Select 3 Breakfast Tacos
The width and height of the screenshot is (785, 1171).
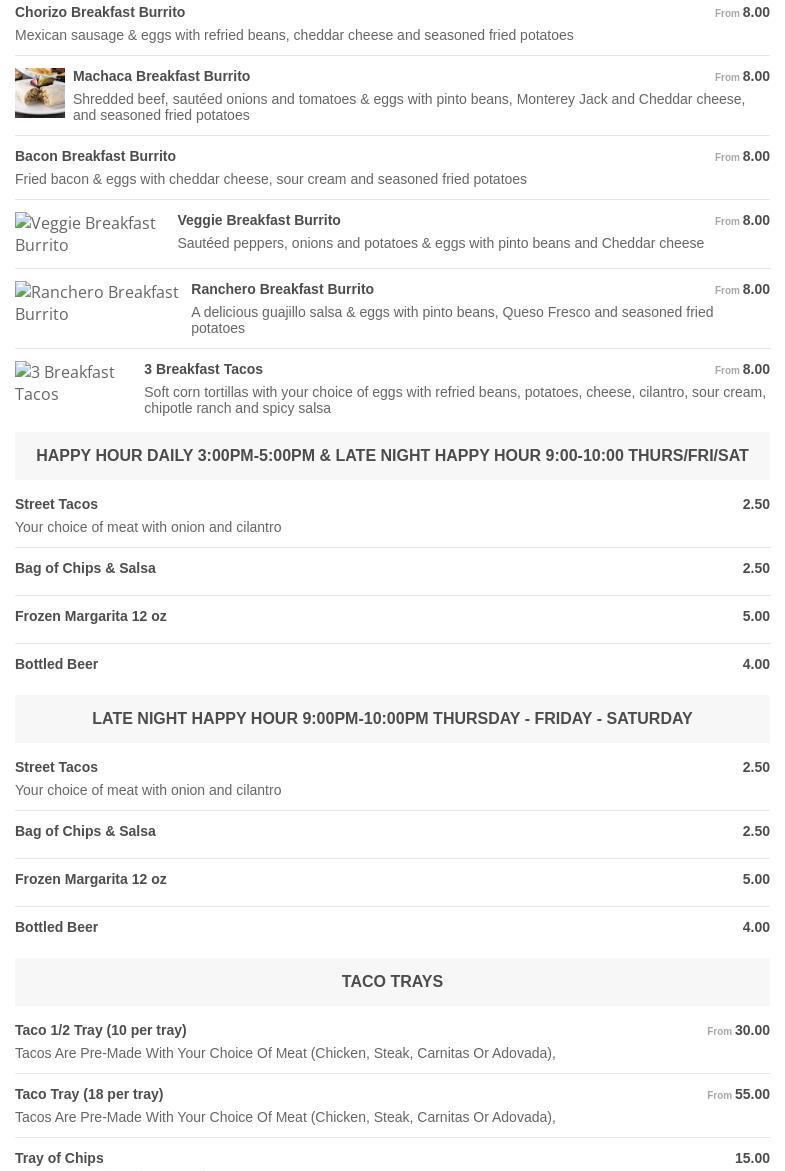203,369
